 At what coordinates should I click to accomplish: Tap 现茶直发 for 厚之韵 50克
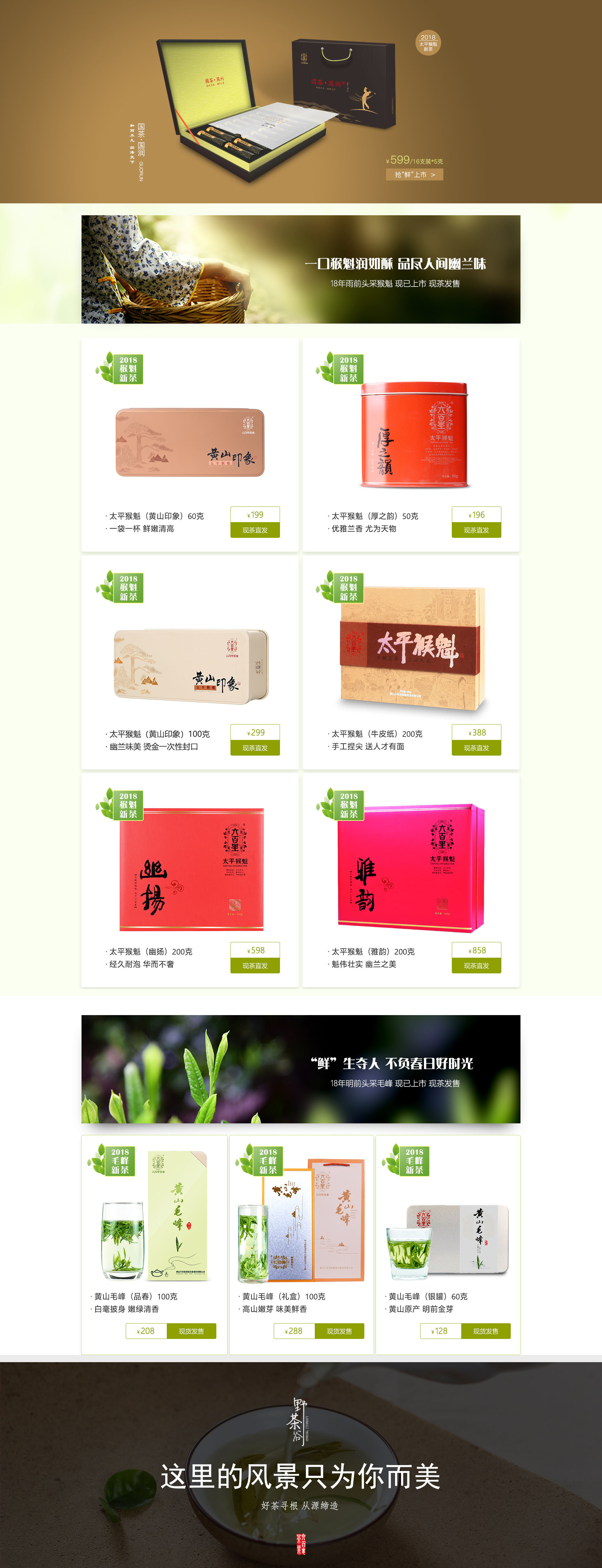(476, 530)
